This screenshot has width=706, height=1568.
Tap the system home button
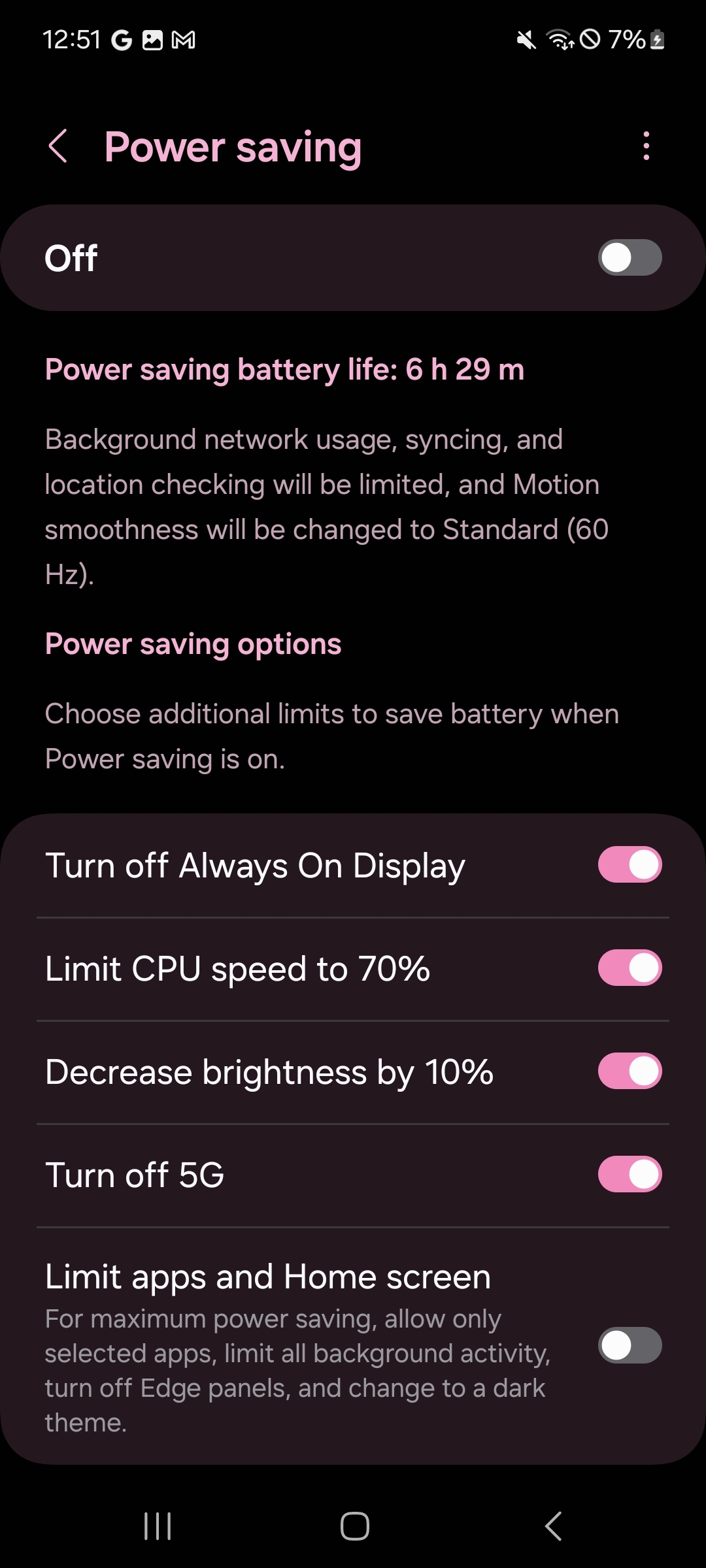point(354,1527)
